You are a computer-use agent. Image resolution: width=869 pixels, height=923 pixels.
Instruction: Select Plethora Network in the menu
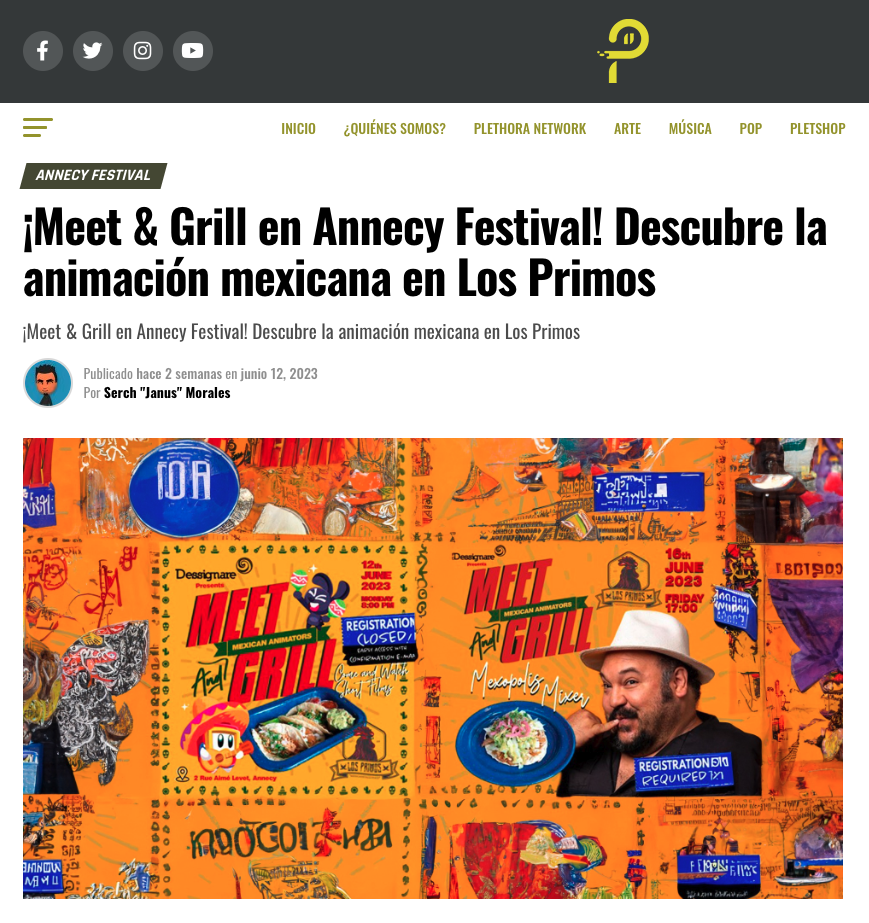click(530, 129)
